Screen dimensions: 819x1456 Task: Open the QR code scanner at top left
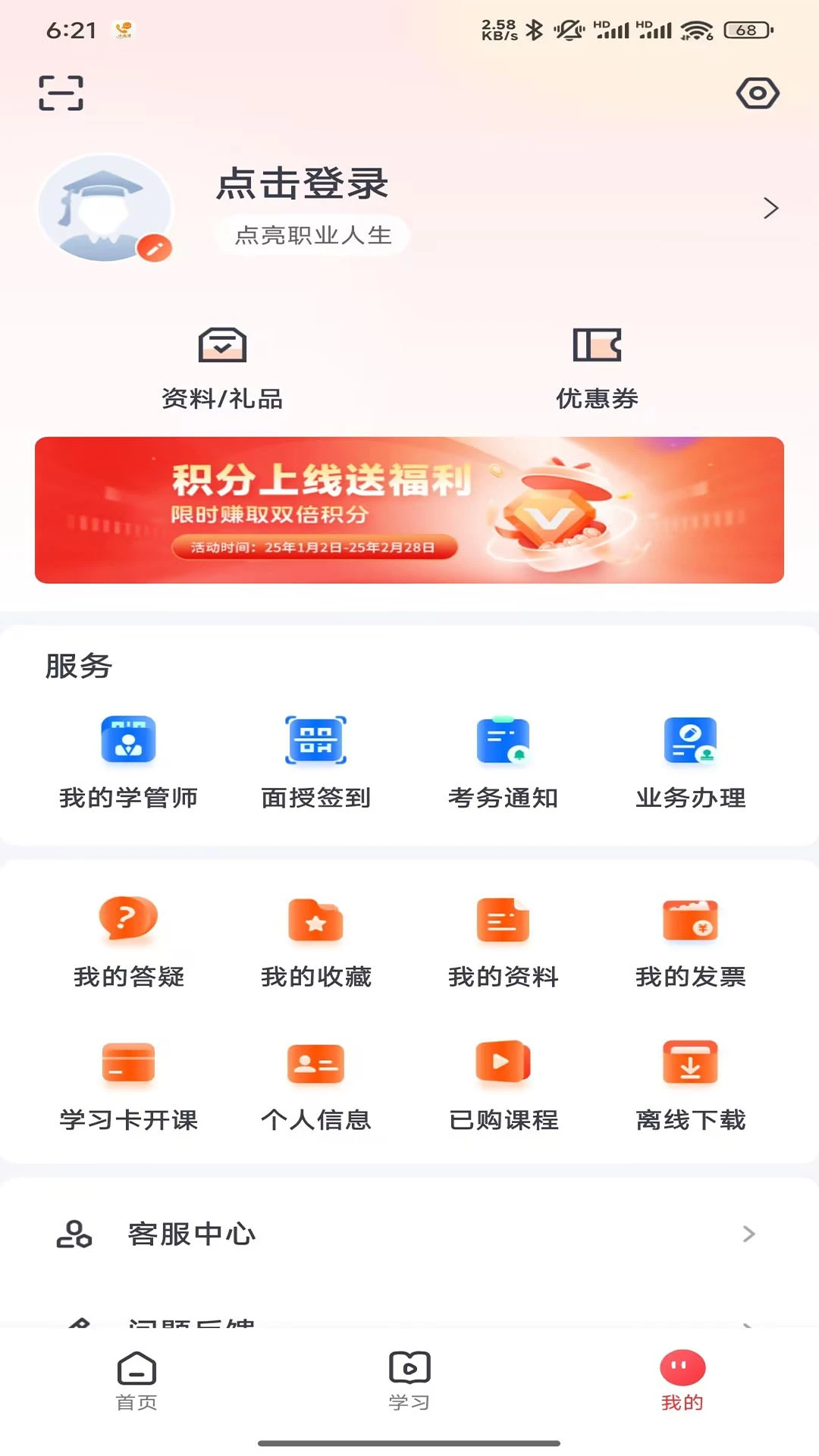pyautogui.click(x=61, y=92)
